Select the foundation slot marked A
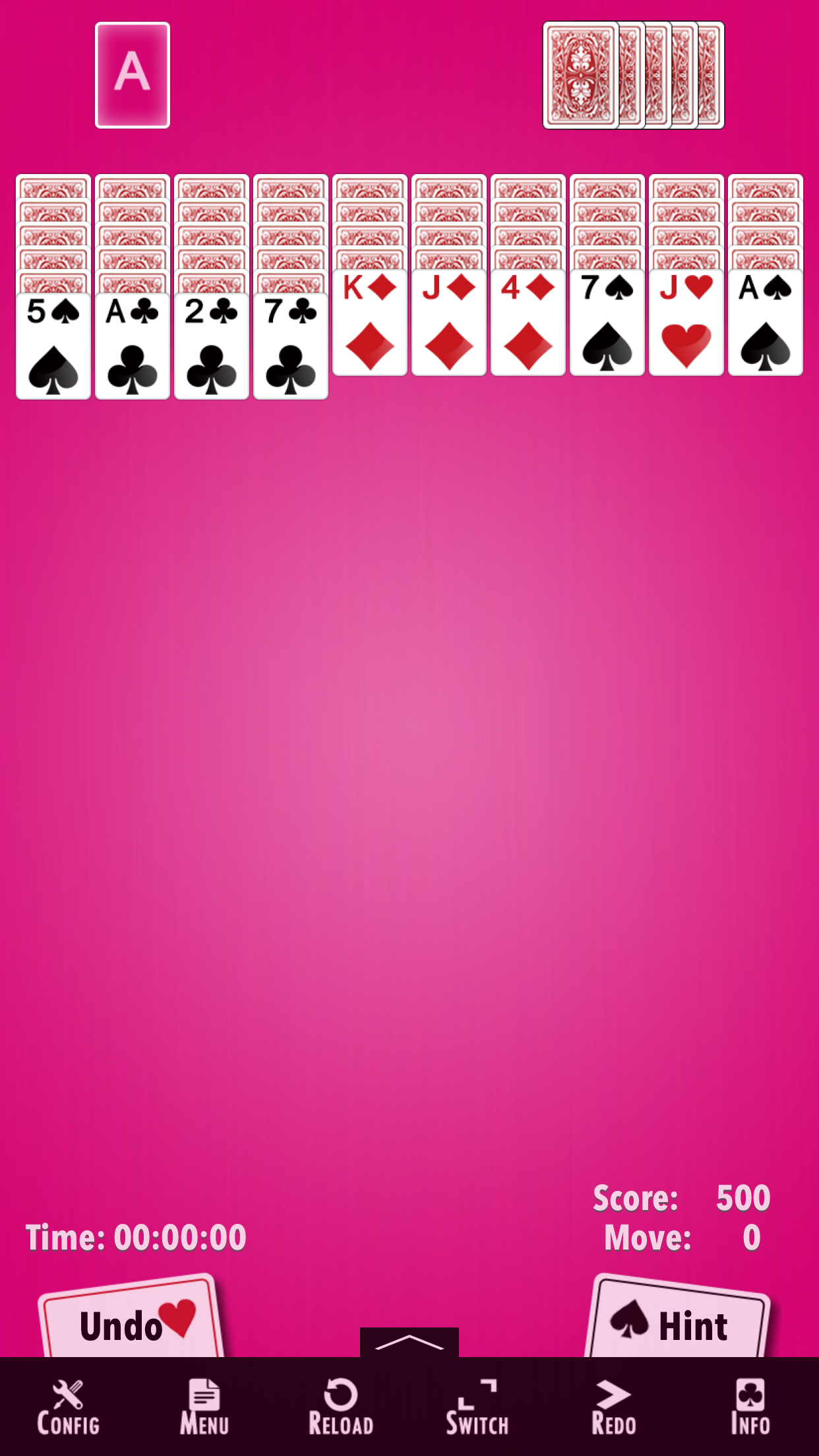The height and width of the screenshot is (1456, 819). [x=132, y=74]
